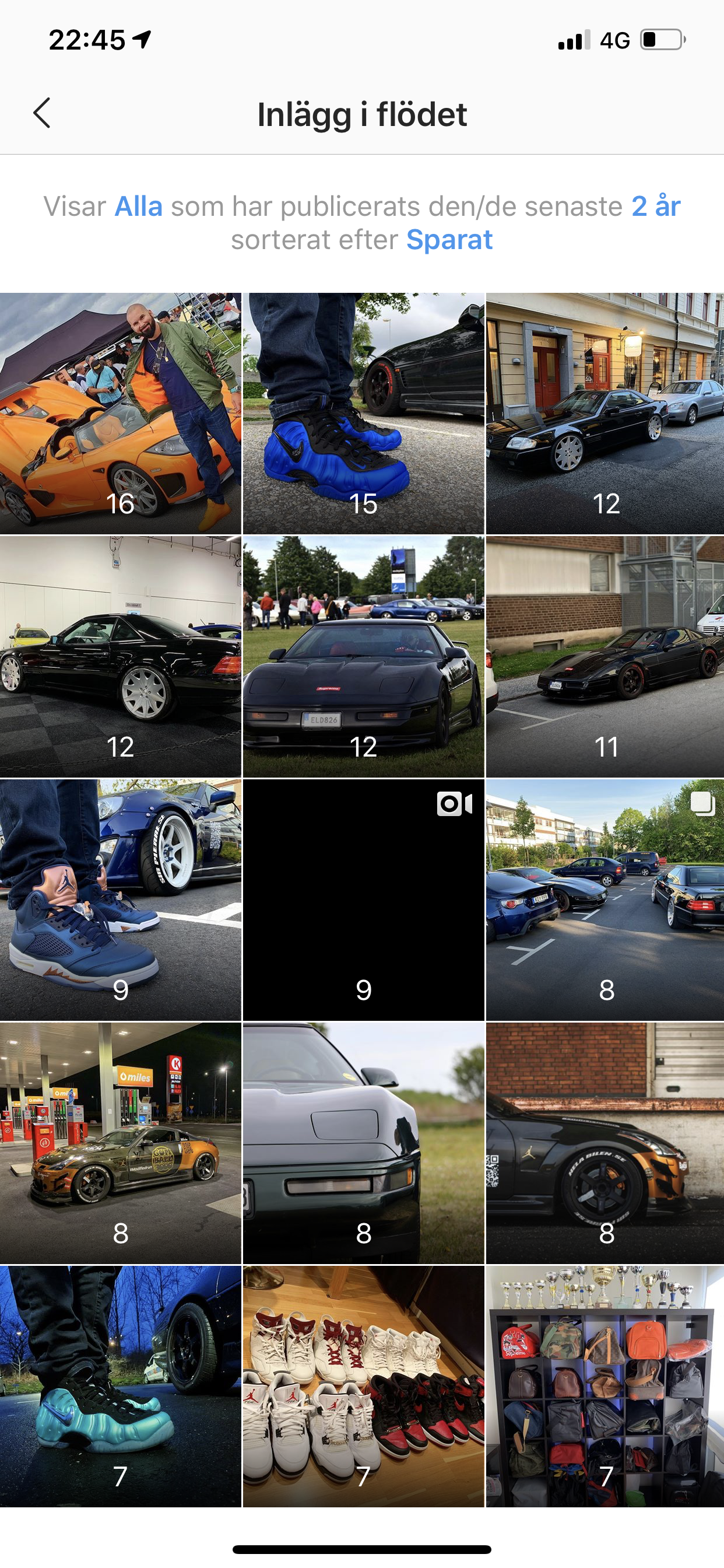Change the '2 år' time period filter
The width and height of the screenshot is (724, 1568).
tap(656, 206)
